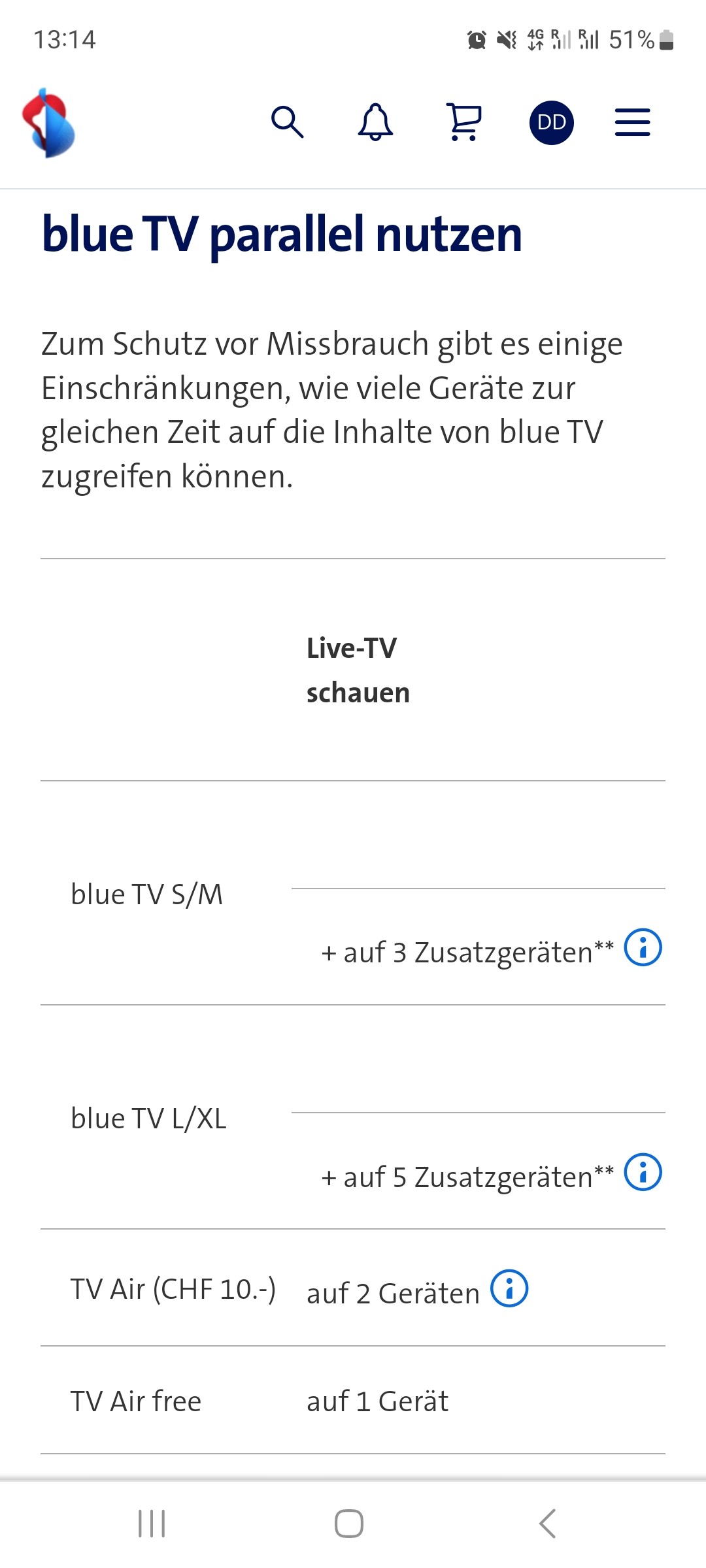
Task: Open the shopping cart
Action: [x=463, y=122]
